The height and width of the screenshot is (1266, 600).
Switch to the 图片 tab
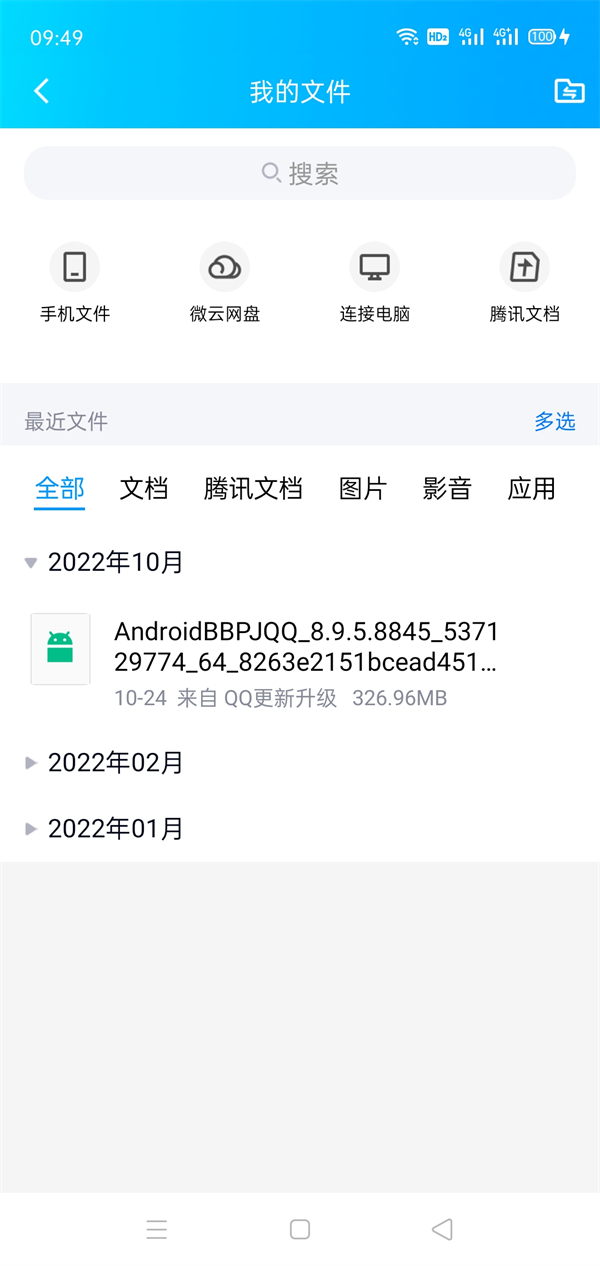tap(362, 489)
